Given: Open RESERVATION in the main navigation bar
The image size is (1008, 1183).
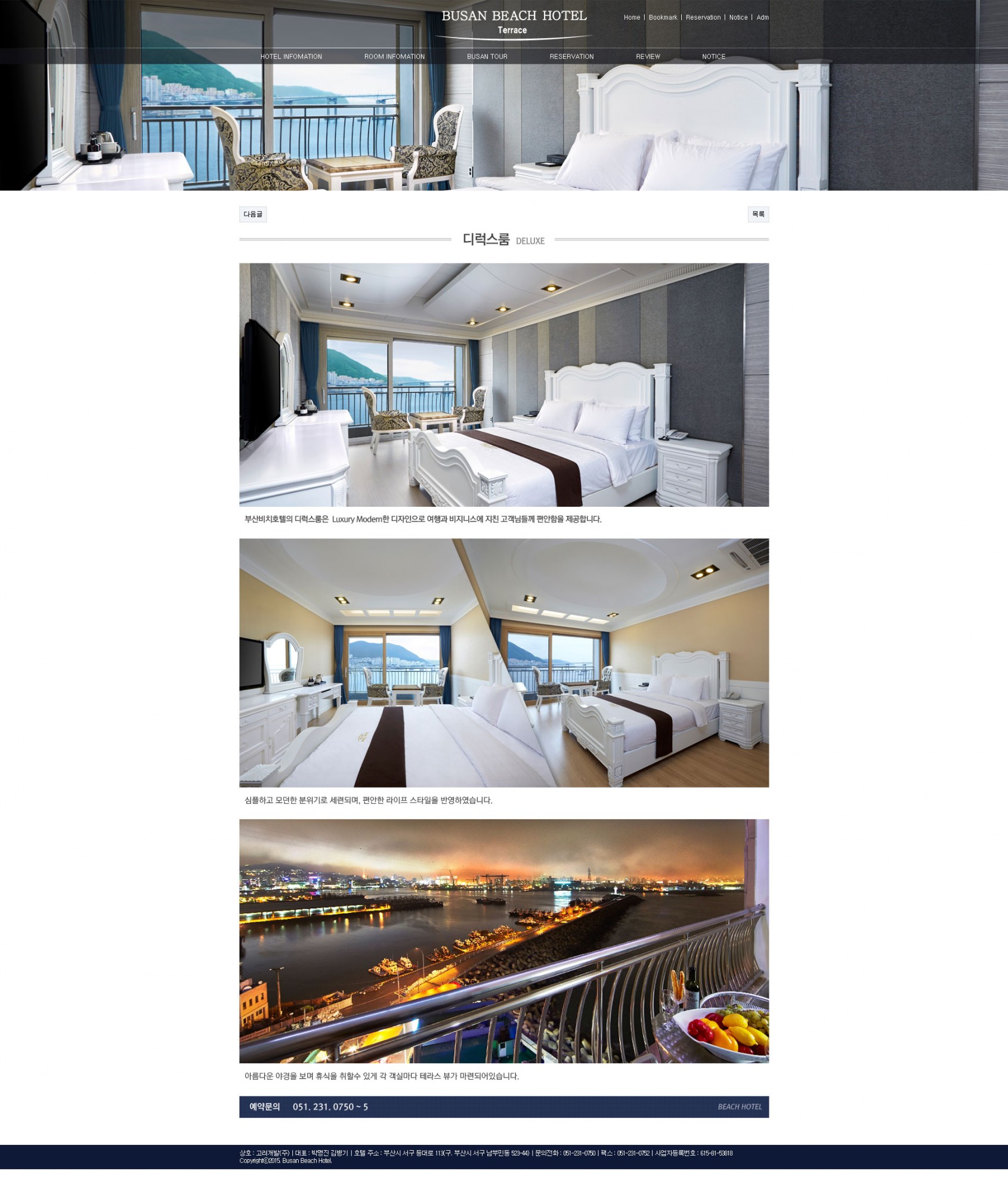Looking at the screenshot, I should [571, 57].
